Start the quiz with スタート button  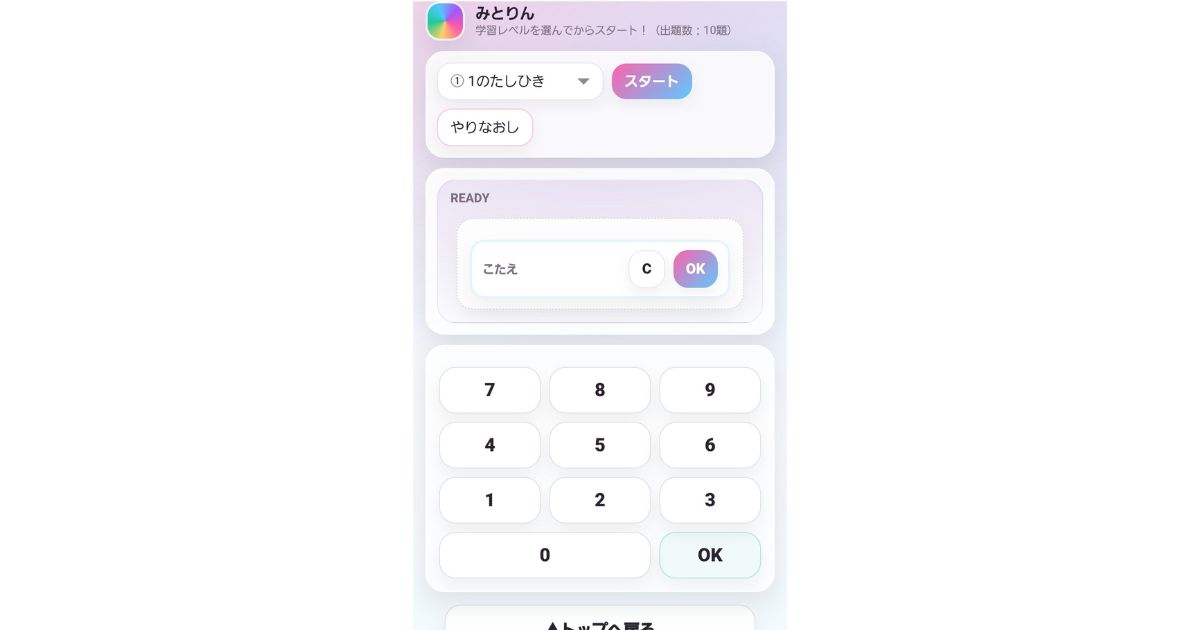[x=651, y=82]
